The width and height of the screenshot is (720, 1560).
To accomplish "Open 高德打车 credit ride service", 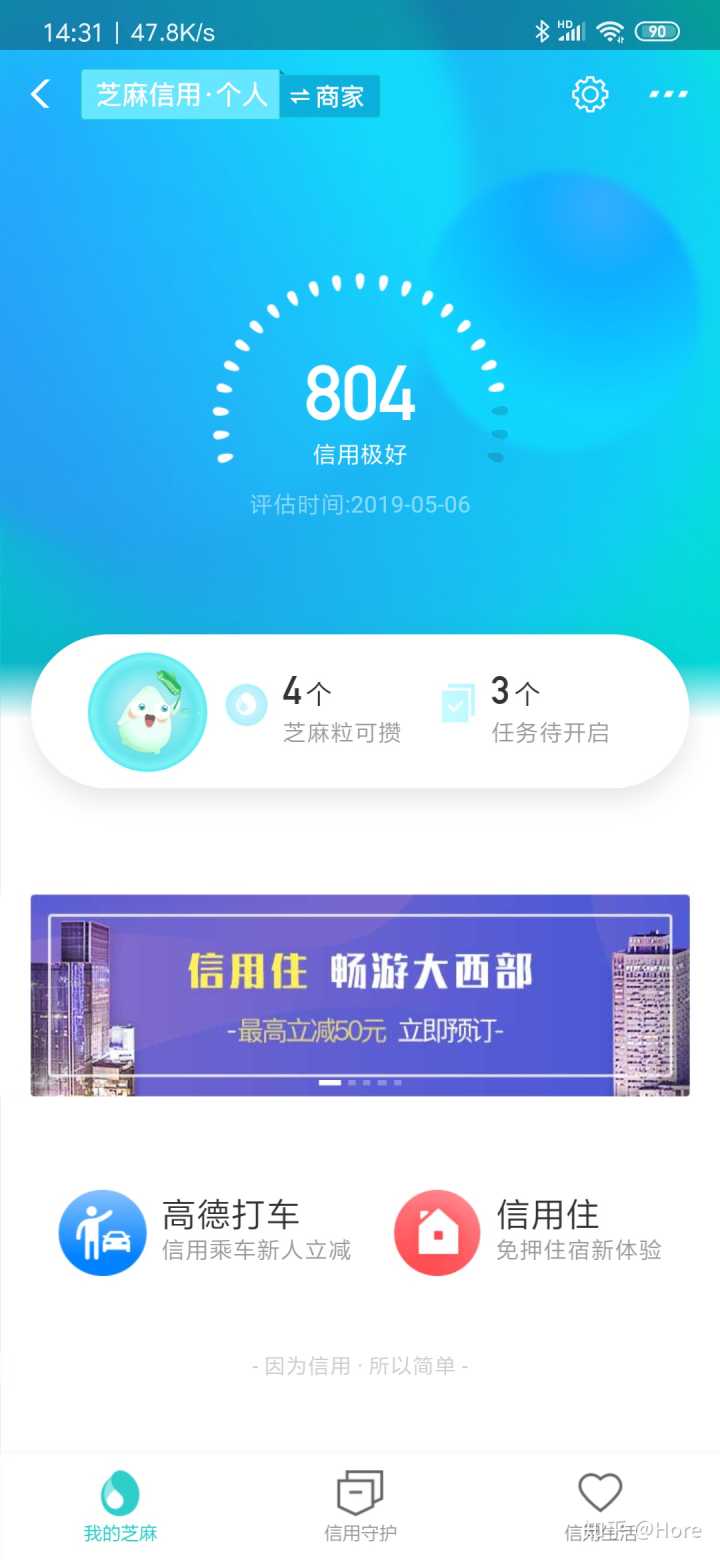I will coord(205,1232).
